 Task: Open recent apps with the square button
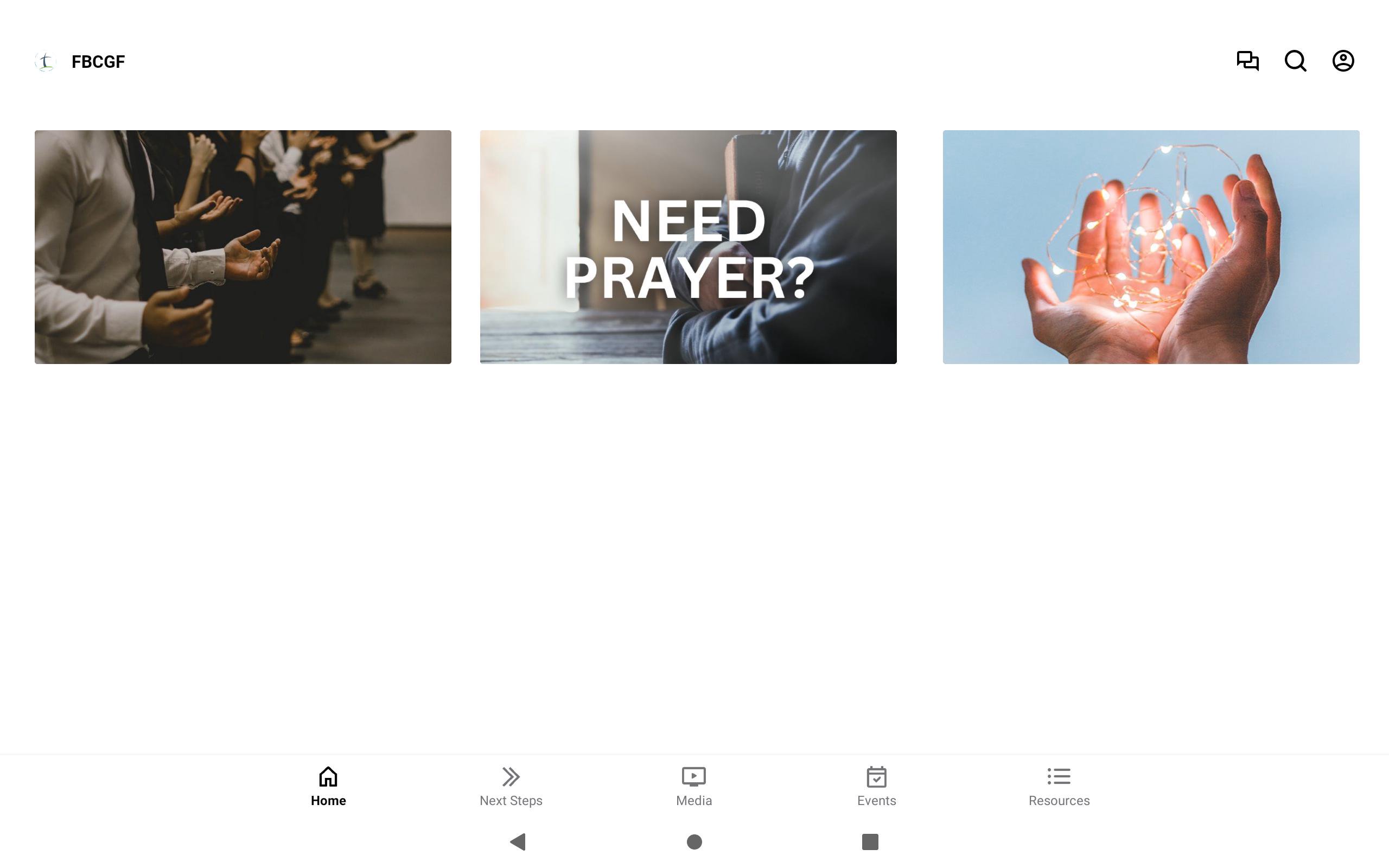point(870,841)
